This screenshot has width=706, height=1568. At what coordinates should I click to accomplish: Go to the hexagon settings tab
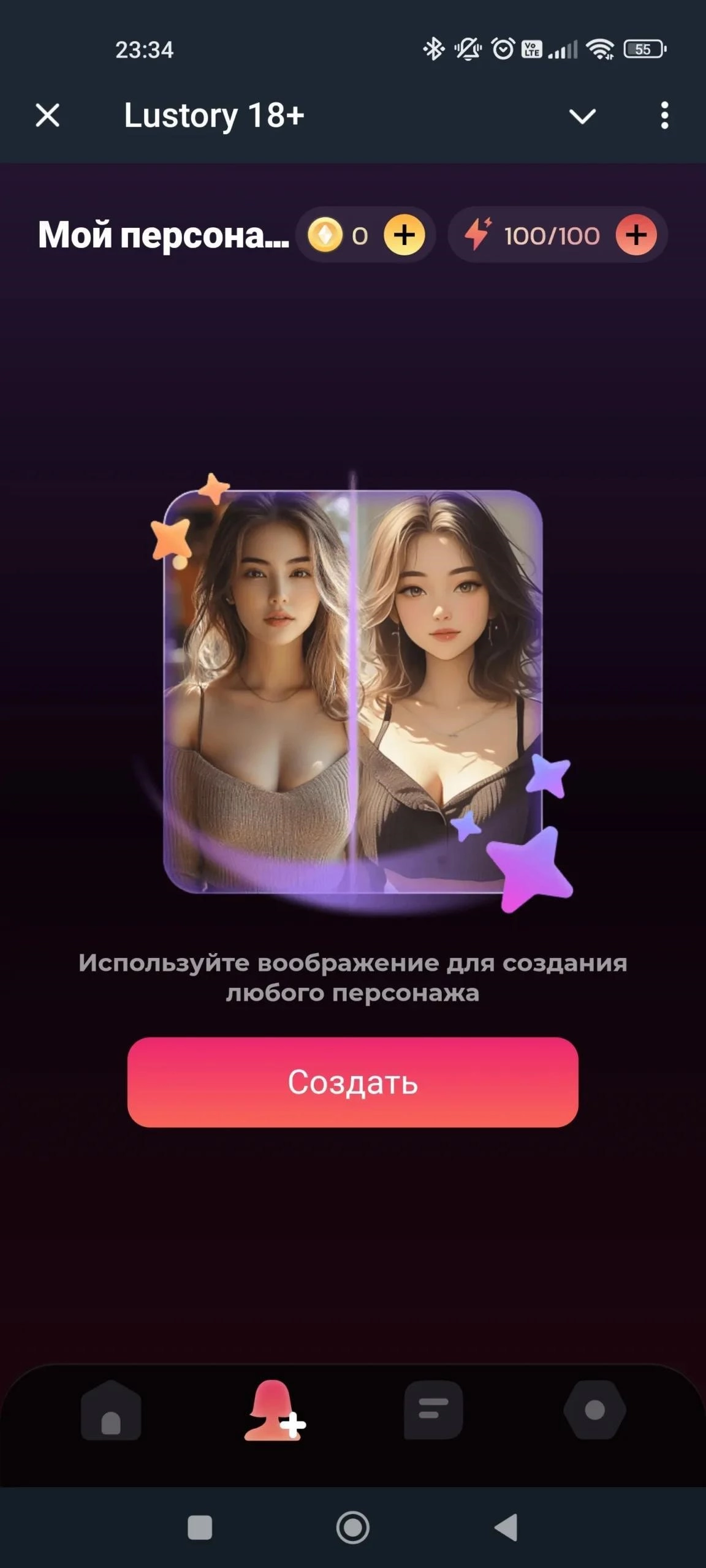(594, 1410)
